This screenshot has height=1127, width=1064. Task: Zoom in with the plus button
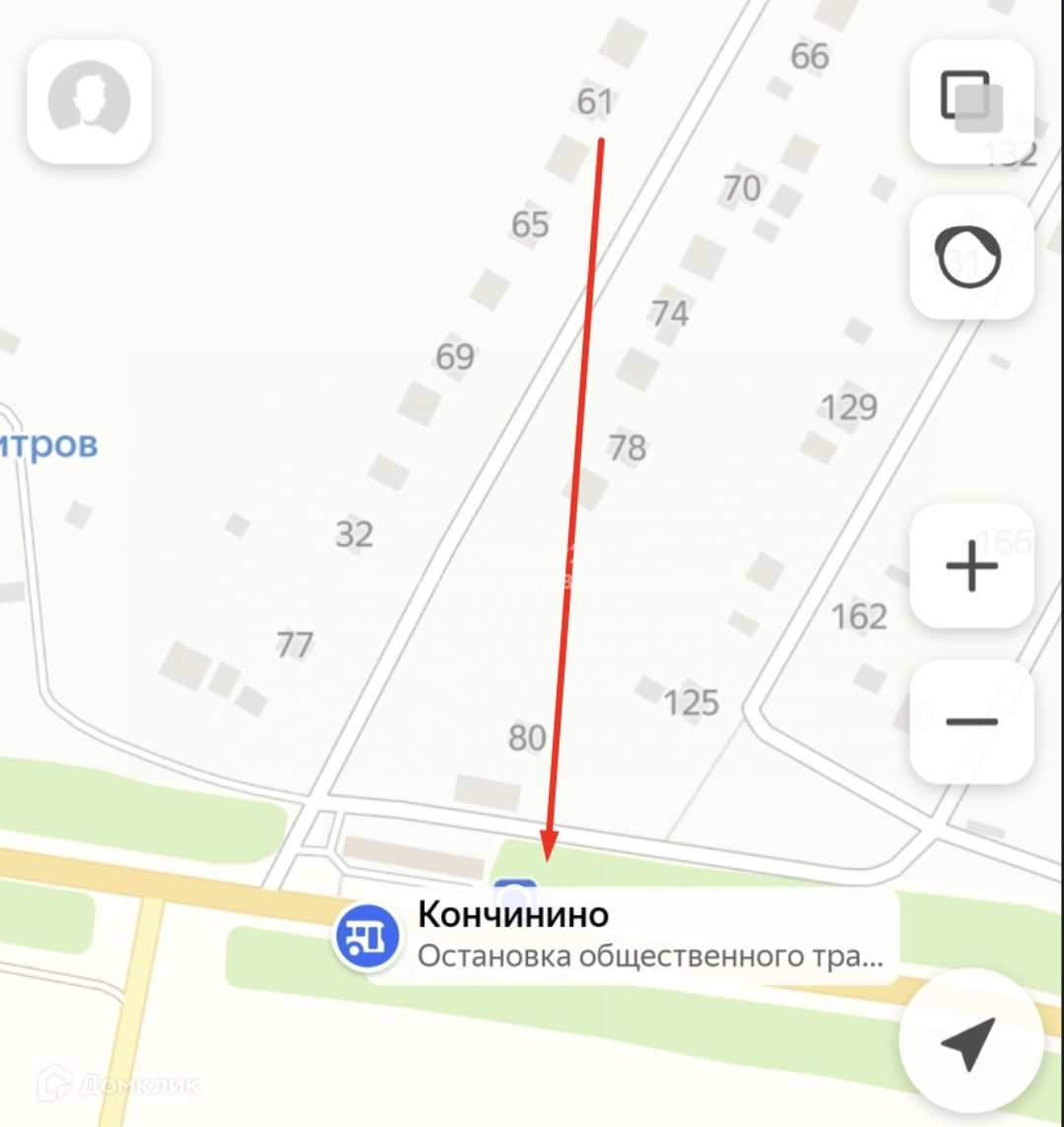(x=971, y=565)
